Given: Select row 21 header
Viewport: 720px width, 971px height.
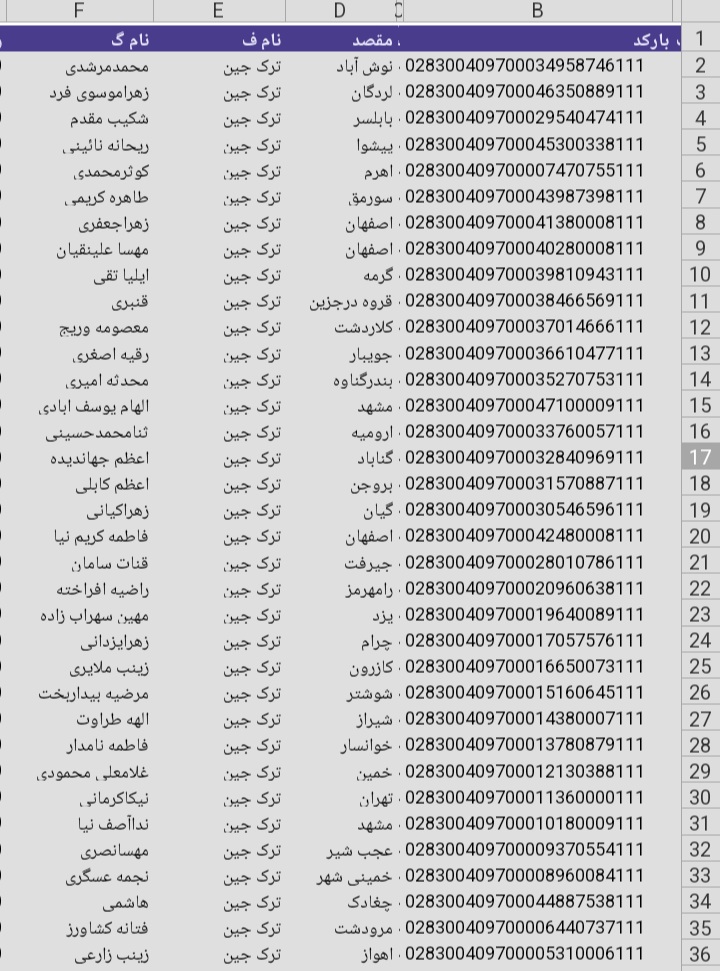Looking at the screenshot, I should click(x=700, y=562).
